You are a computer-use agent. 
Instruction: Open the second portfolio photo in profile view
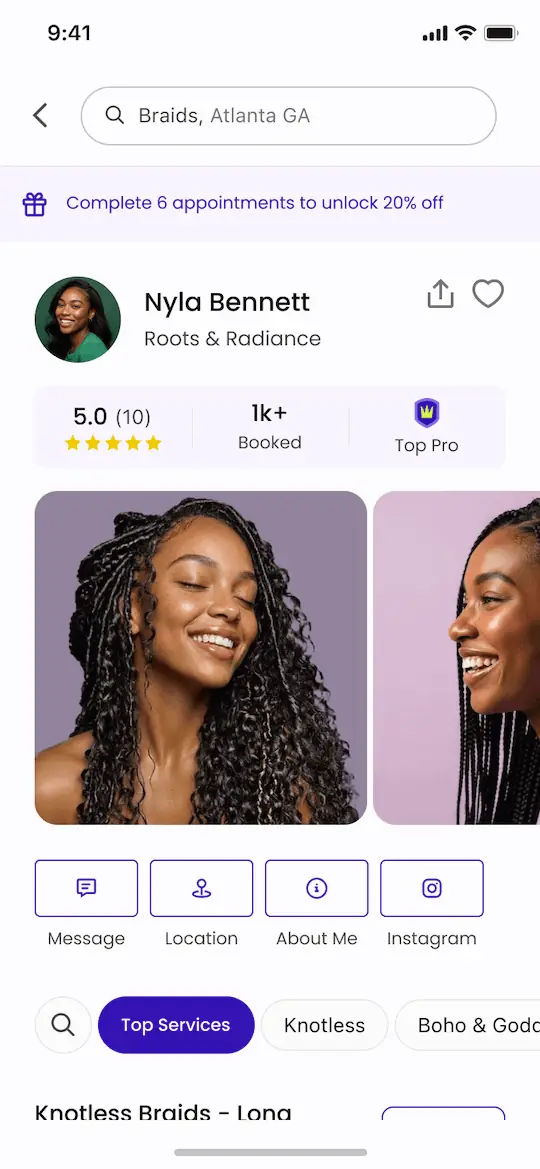coord(456,658)
